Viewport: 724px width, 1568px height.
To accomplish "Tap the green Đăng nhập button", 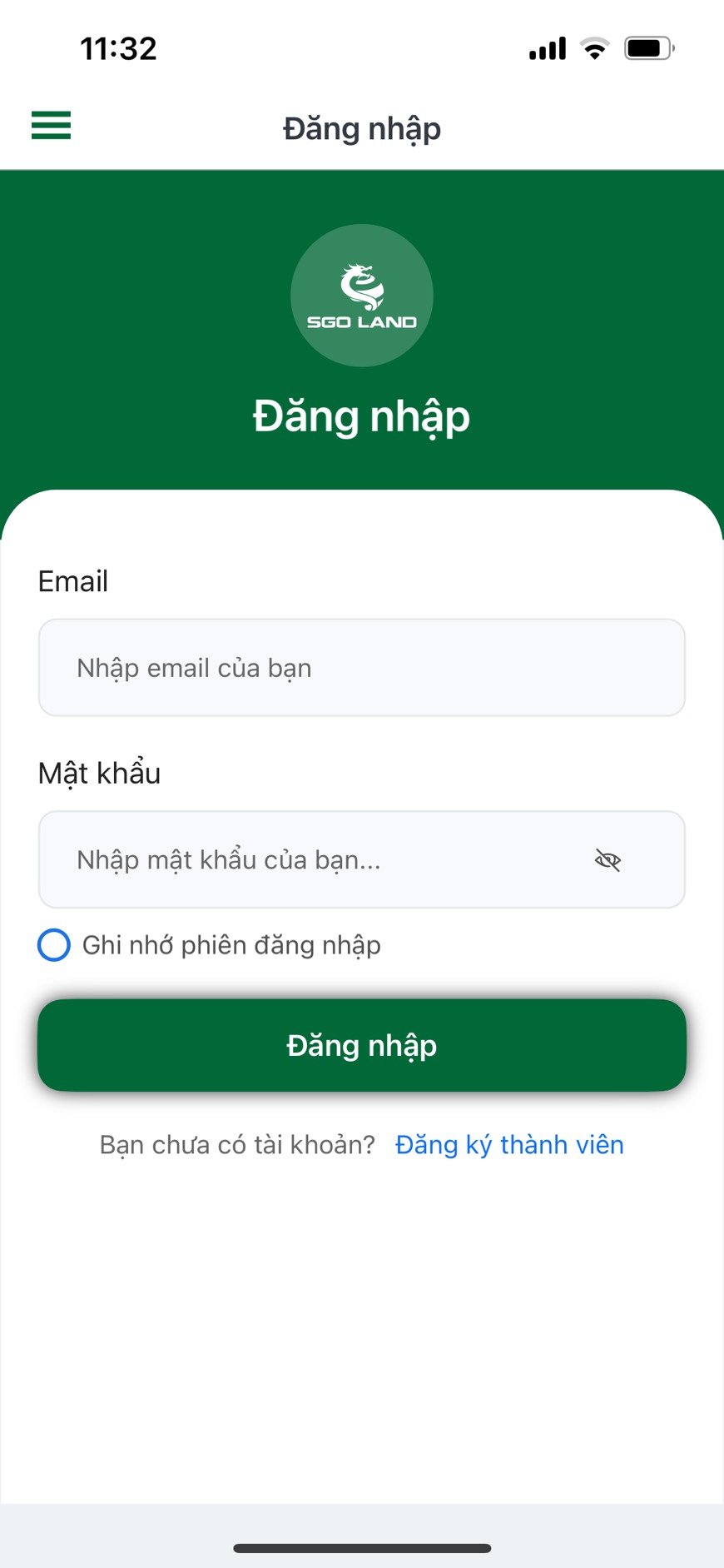I will (361, 1045).
